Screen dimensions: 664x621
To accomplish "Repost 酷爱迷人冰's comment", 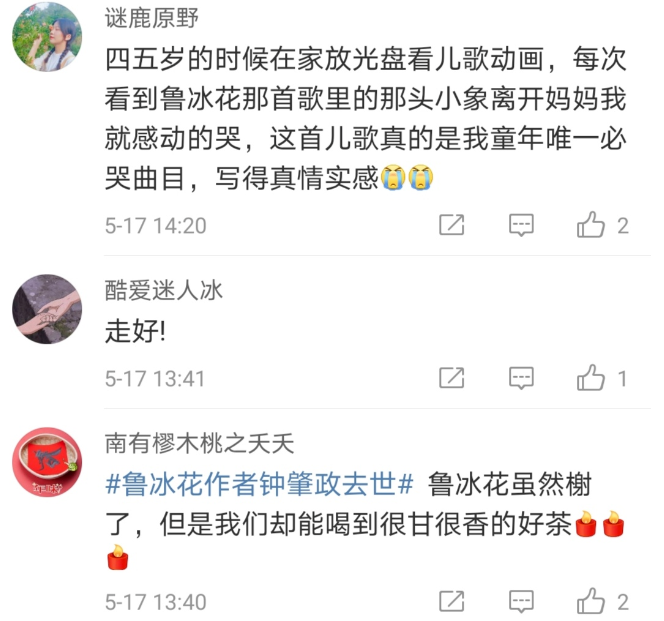I will click(x=452, y=378).
